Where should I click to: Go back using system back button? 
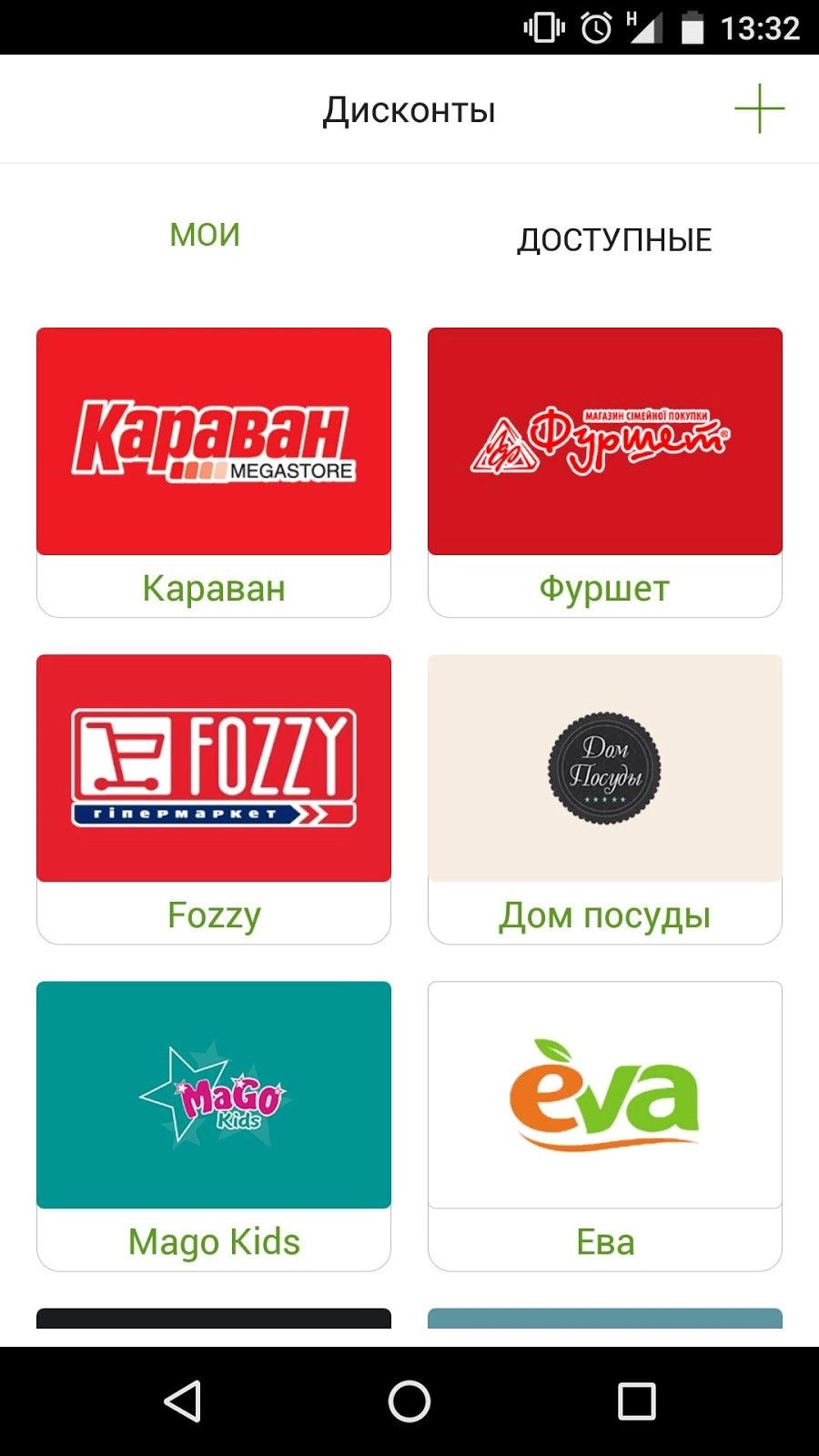182,1401
